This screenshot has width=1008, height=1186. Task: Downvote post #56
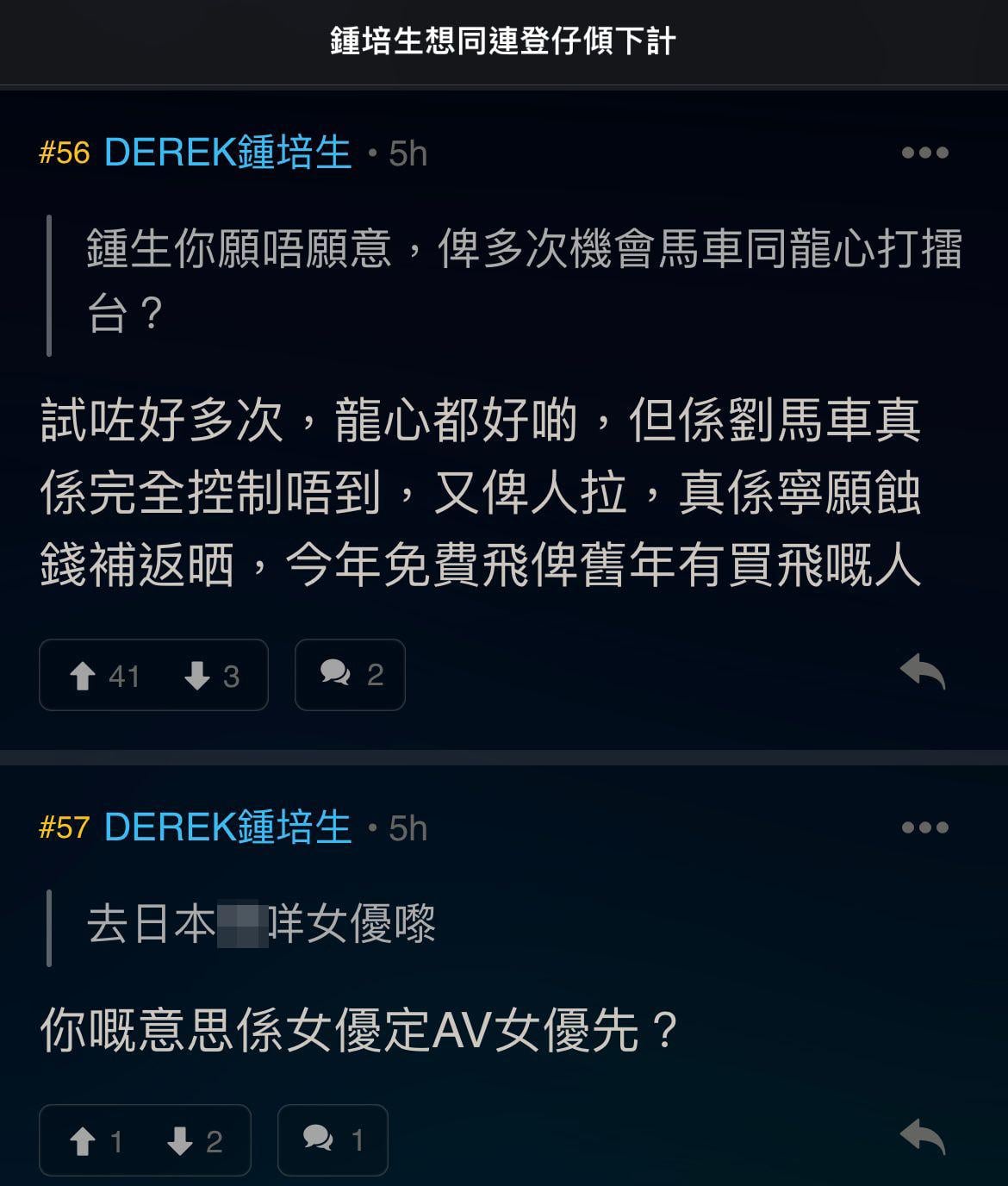coord(198,676)
